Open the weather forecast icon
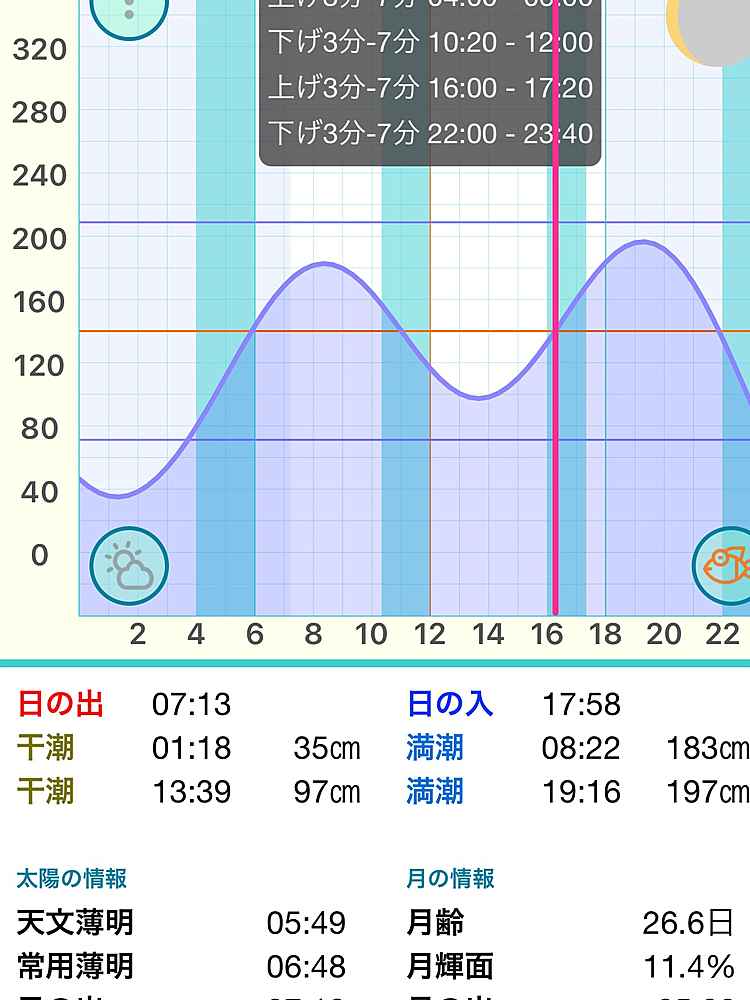The image size is (750, 1000). point(129,566)
